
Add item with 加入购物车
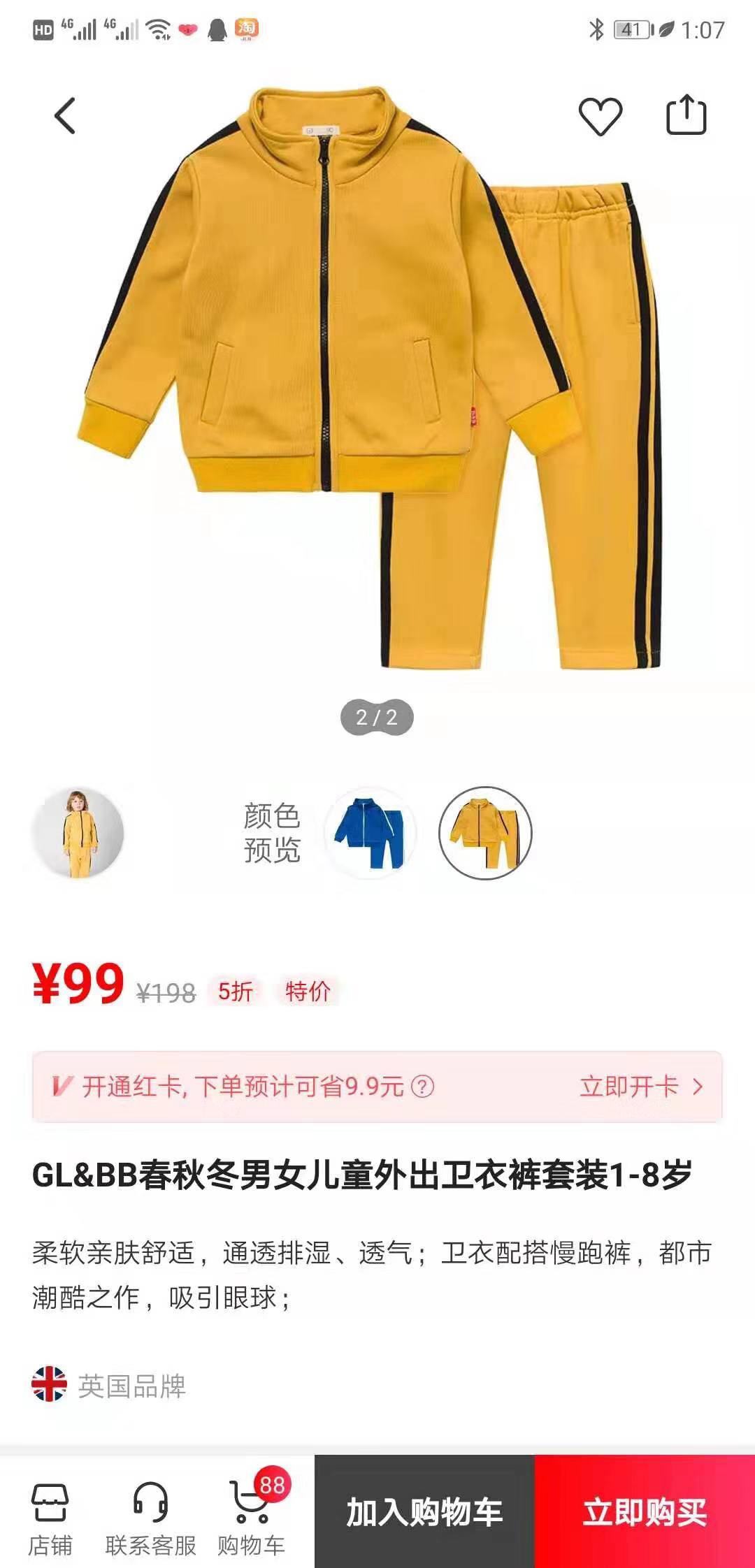point(424,1512)
